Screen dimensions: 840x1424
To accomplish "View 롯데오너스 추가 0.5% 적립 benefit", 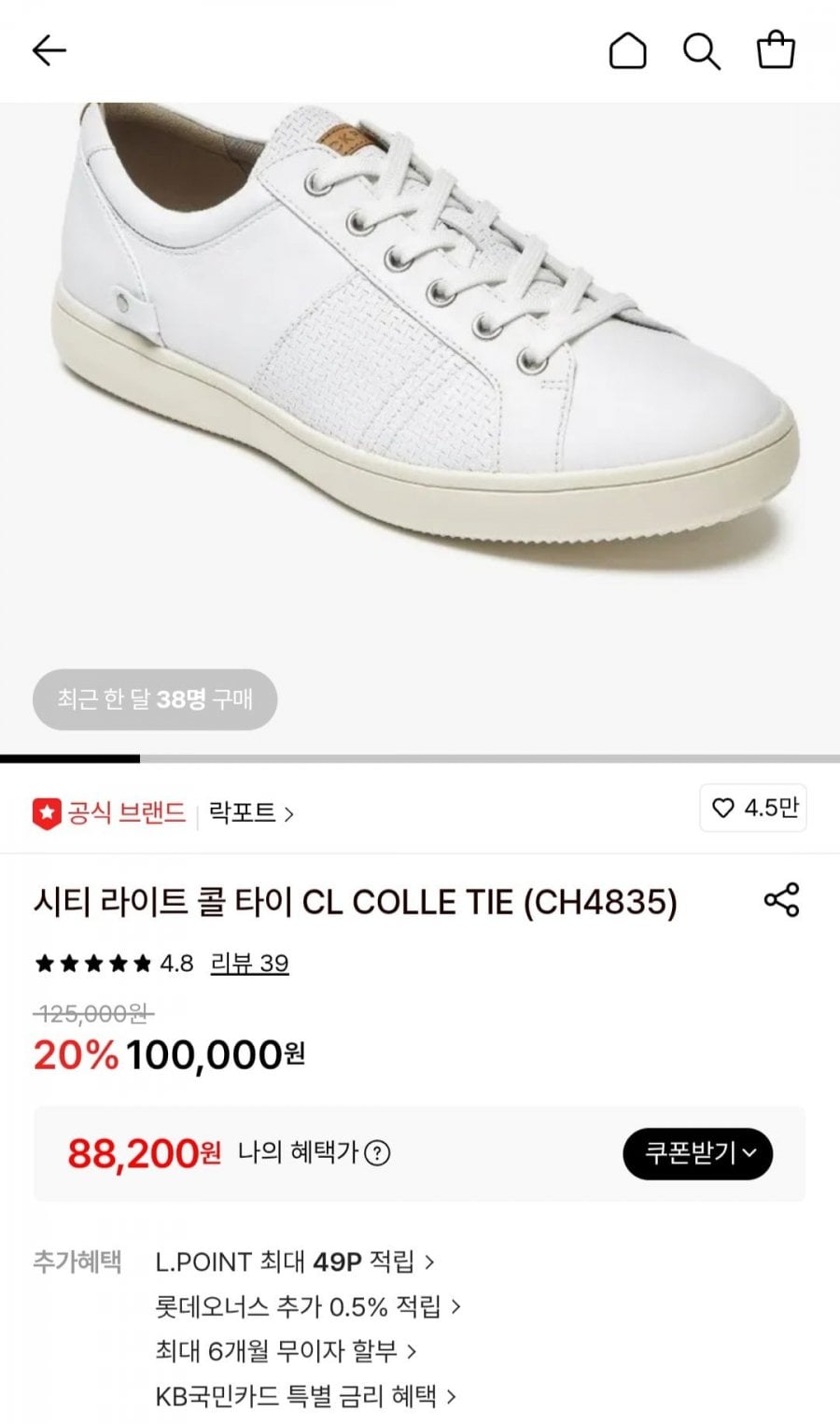I will [308, 1306].
